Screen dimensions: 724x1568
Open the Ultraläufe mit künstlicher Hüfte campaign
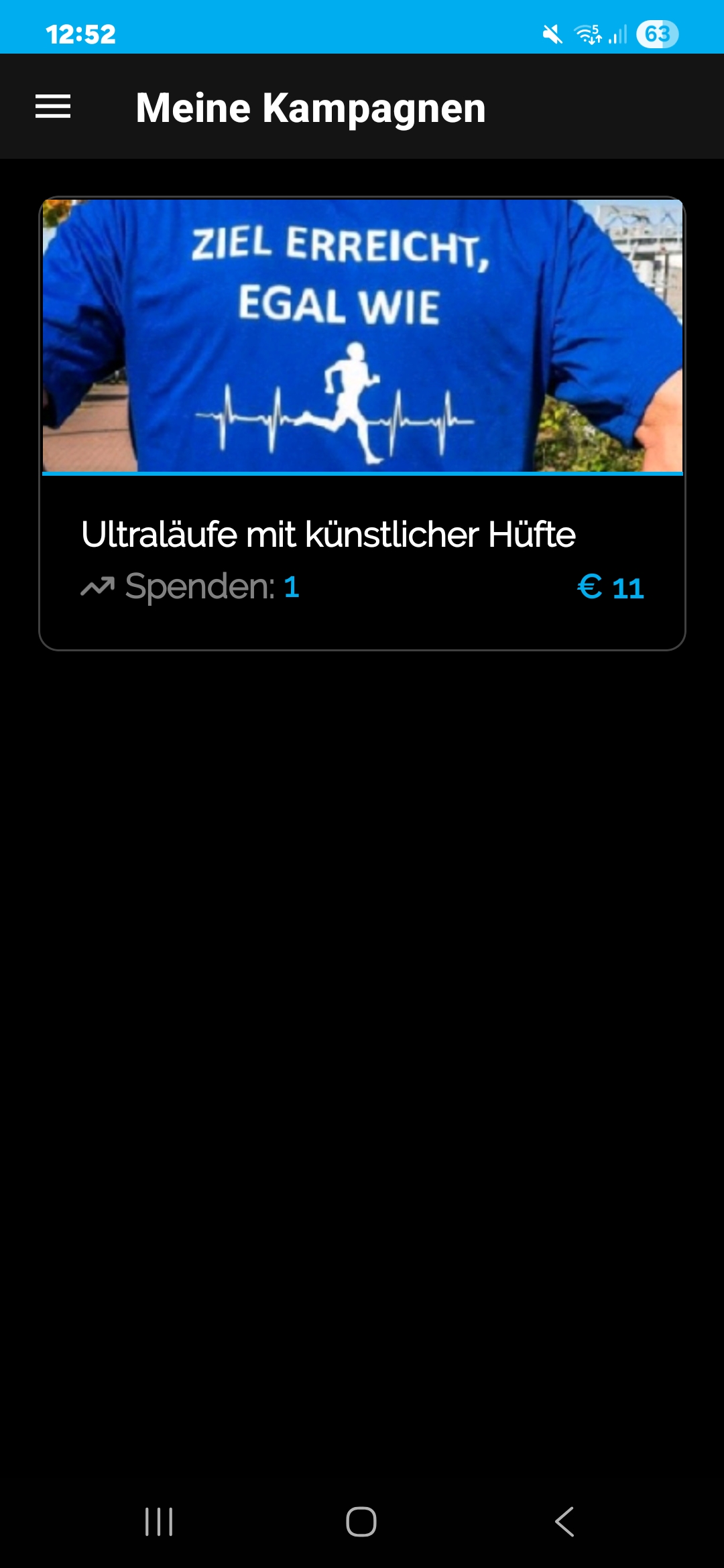[x=362, y=423]
